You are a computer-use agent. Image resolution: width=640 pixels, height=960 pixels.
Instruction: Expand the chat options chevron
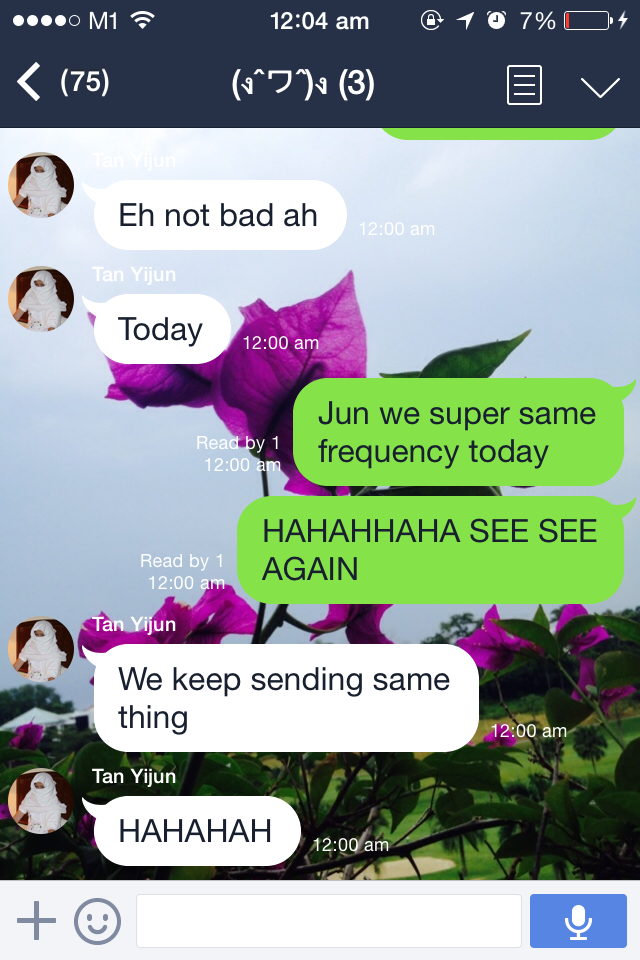[600, 87]
